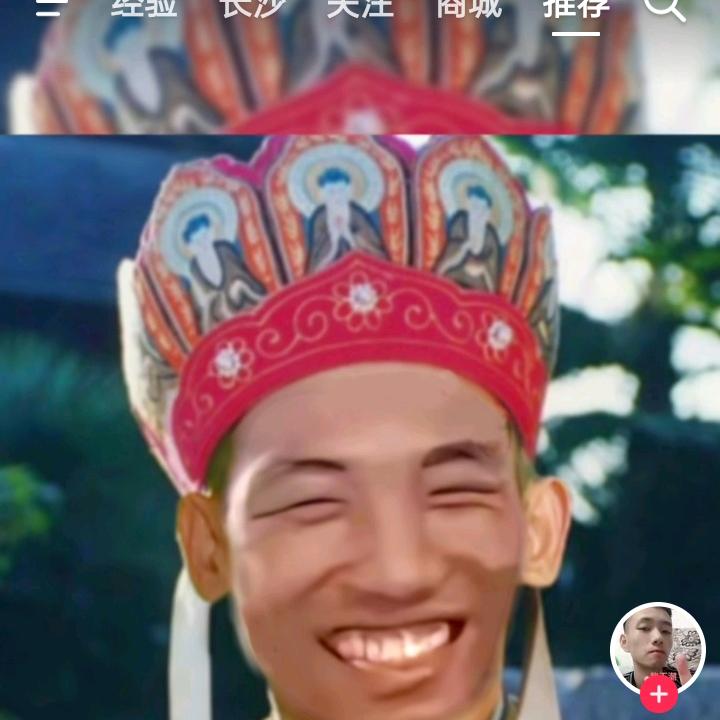Select the 推荐 tab
Viewport: 720px width, 720px height.
[576, 8]
